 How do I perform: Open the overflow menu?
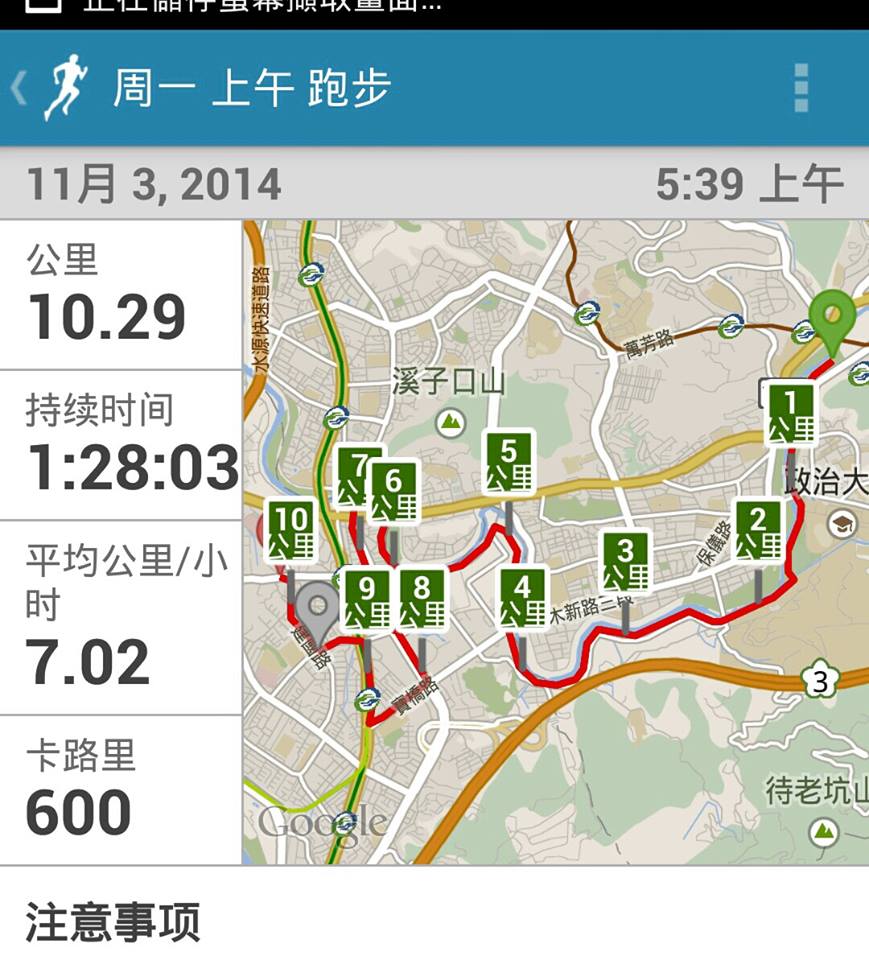(801, 88)
